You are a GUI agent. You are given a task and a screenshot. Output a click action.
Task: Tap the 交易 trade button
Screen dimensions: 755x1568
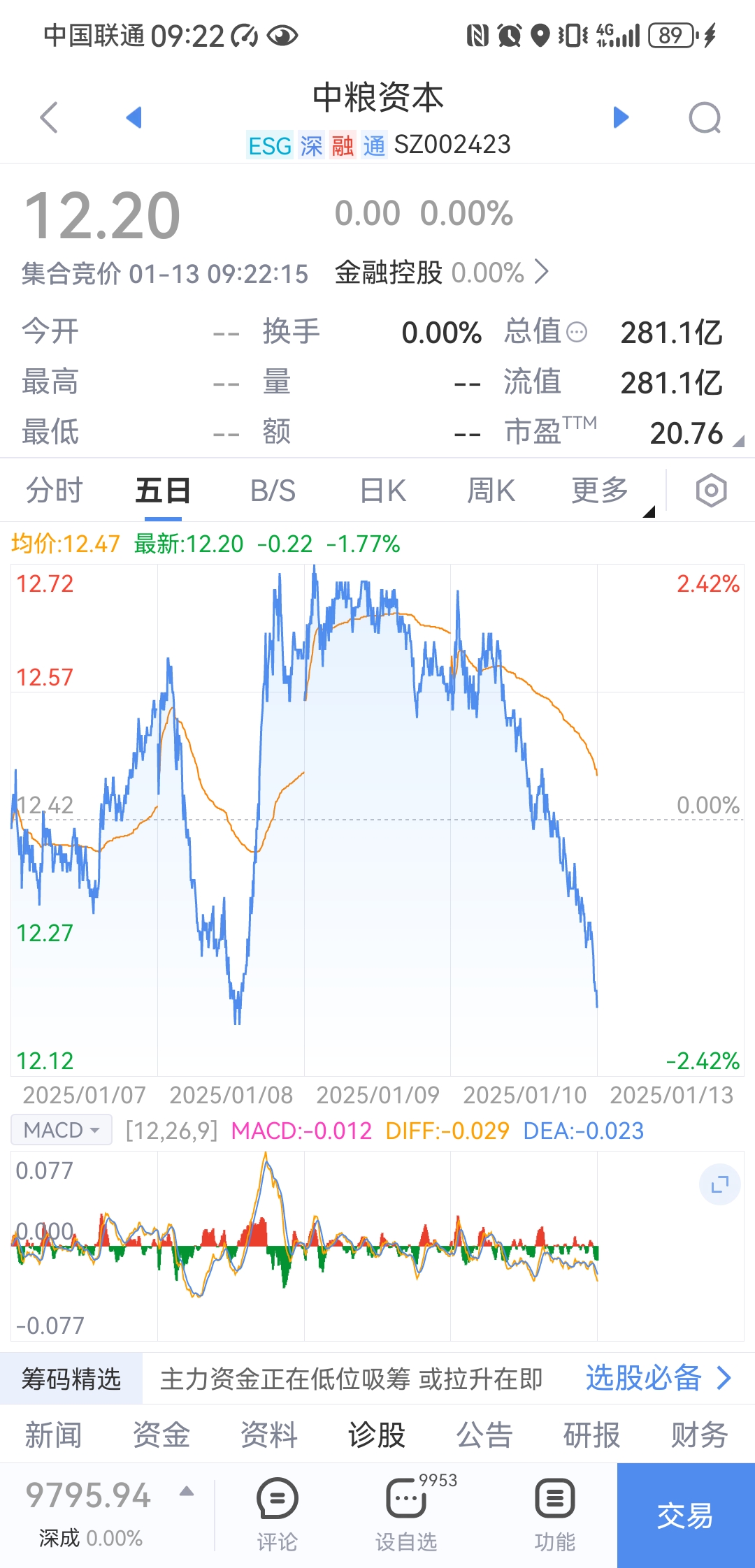[x=686, y=1516]
